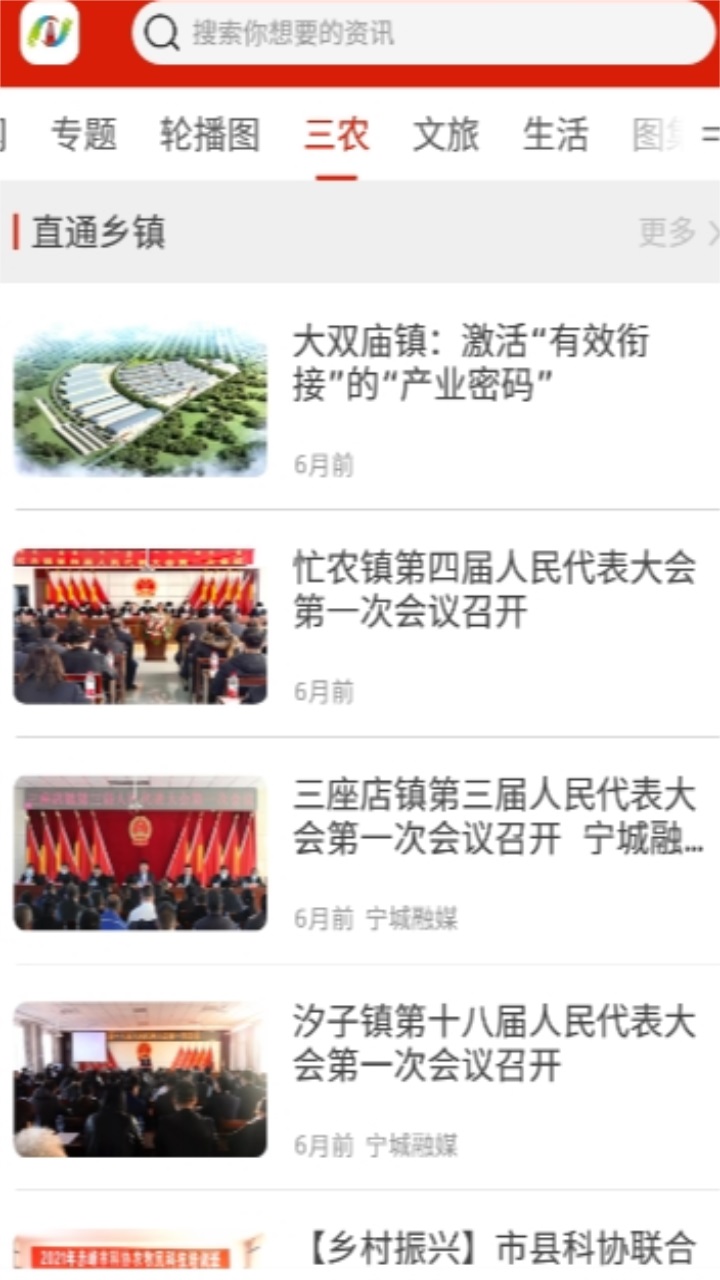Open the 文旅 tab
This screenshot has width=720, height=1280.
pos(446,135)
